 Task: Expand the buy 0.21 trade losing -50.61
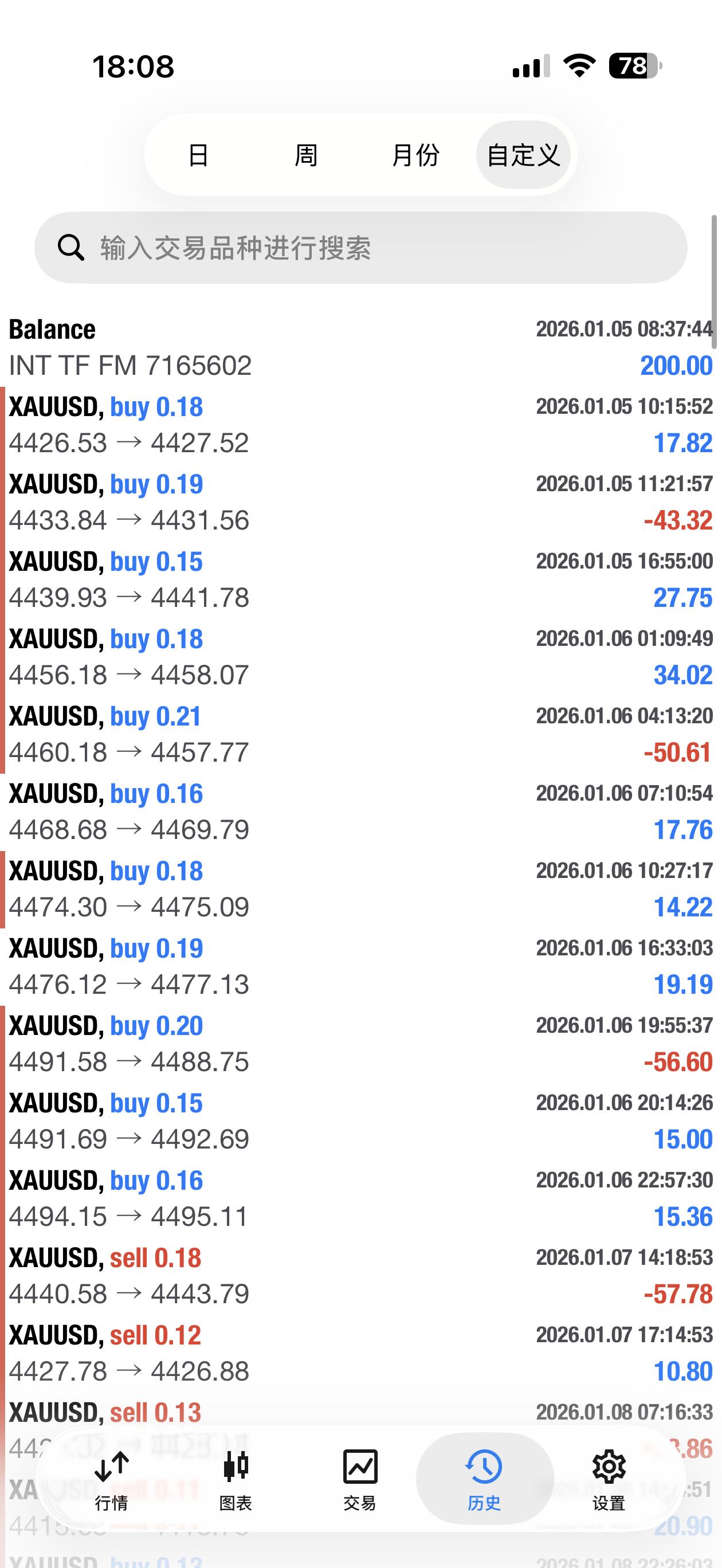point(360,734)
